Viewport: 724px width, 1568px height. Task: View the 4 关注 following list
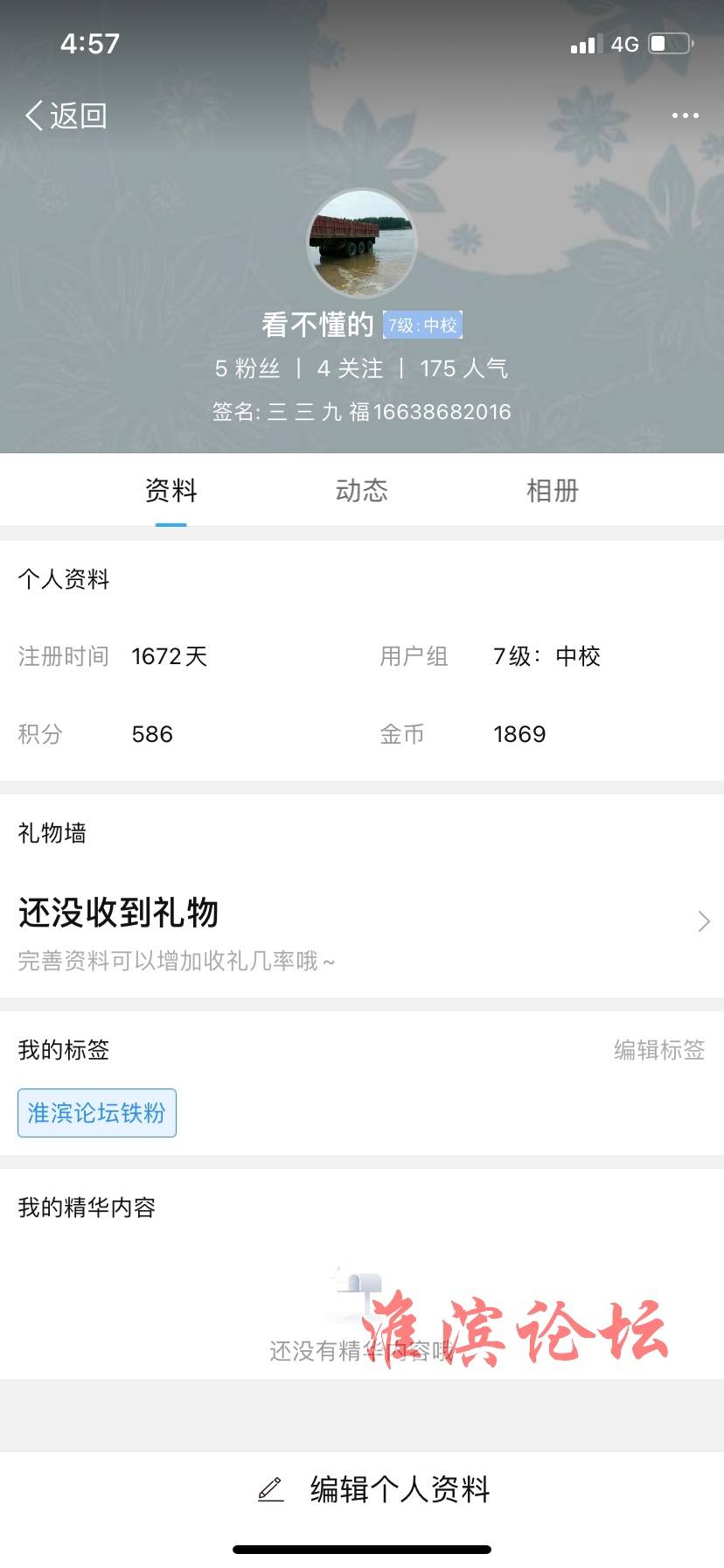(x=350, y=368)
